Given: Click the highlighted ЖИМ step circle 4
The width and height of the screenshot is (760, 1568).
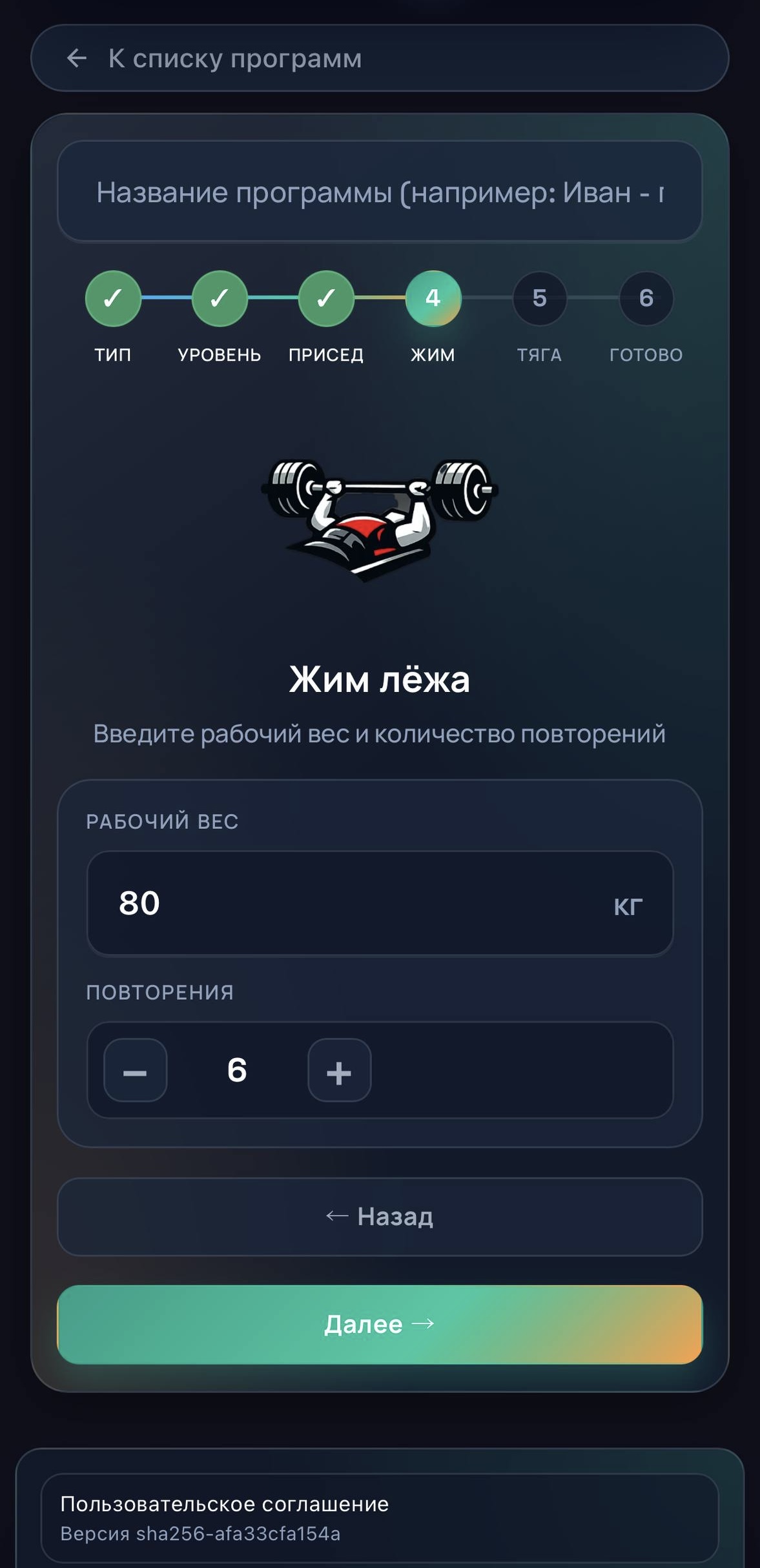Looking at the screenshot, I should coord(433,298).
